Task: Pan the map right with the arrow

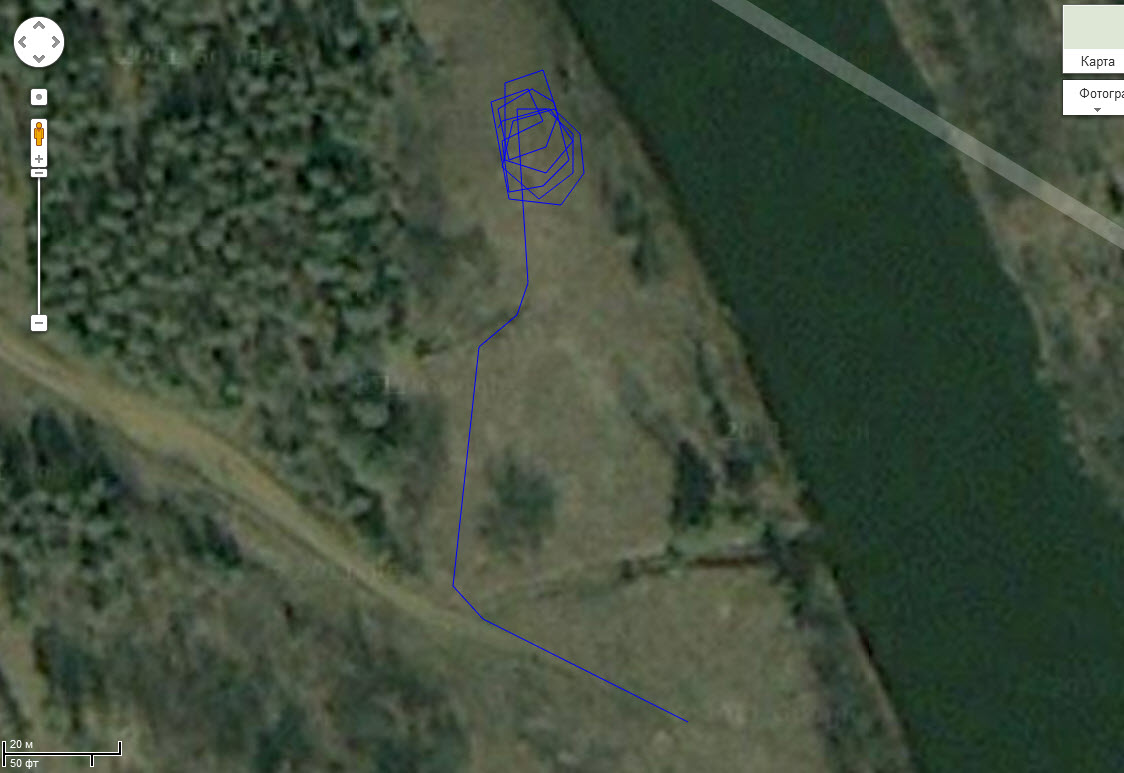Action: coord(55,43)
